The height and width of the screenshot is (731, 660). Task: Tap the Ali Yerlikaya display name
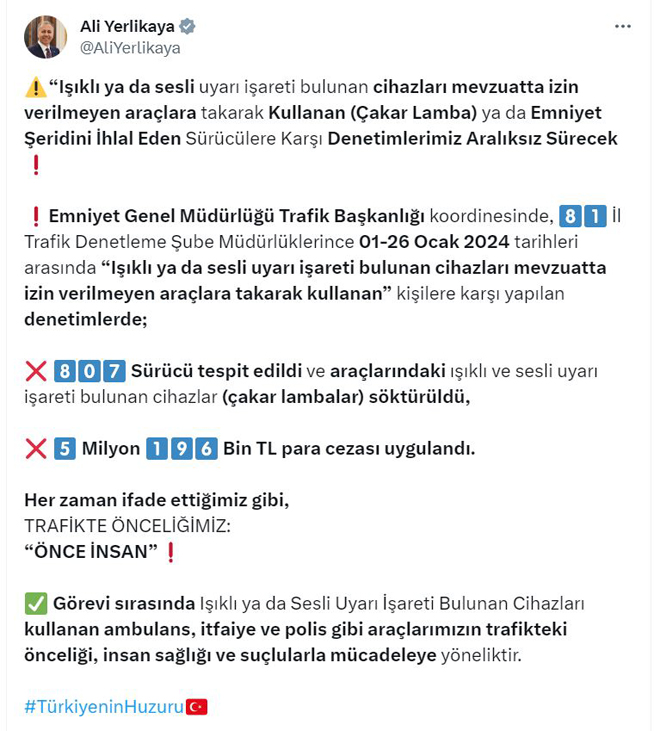(x=126, y=26)
